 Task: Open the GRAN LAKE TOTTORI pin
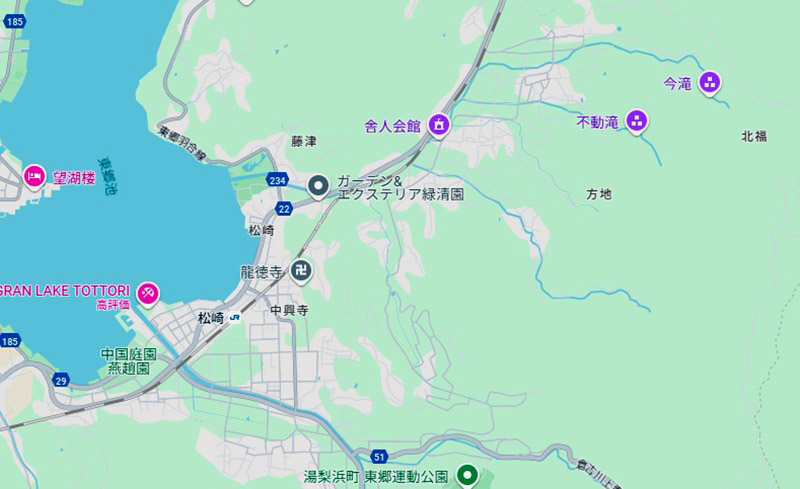(x=148, y=291)
